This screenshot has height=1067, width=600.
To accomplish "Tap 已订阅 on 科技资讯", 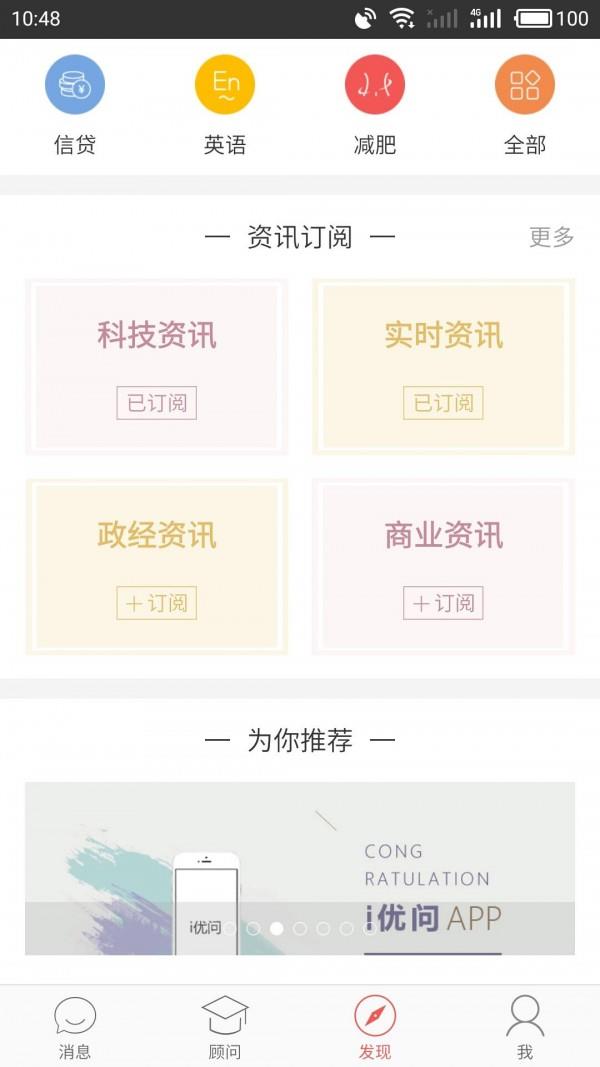I will point(157,403).
